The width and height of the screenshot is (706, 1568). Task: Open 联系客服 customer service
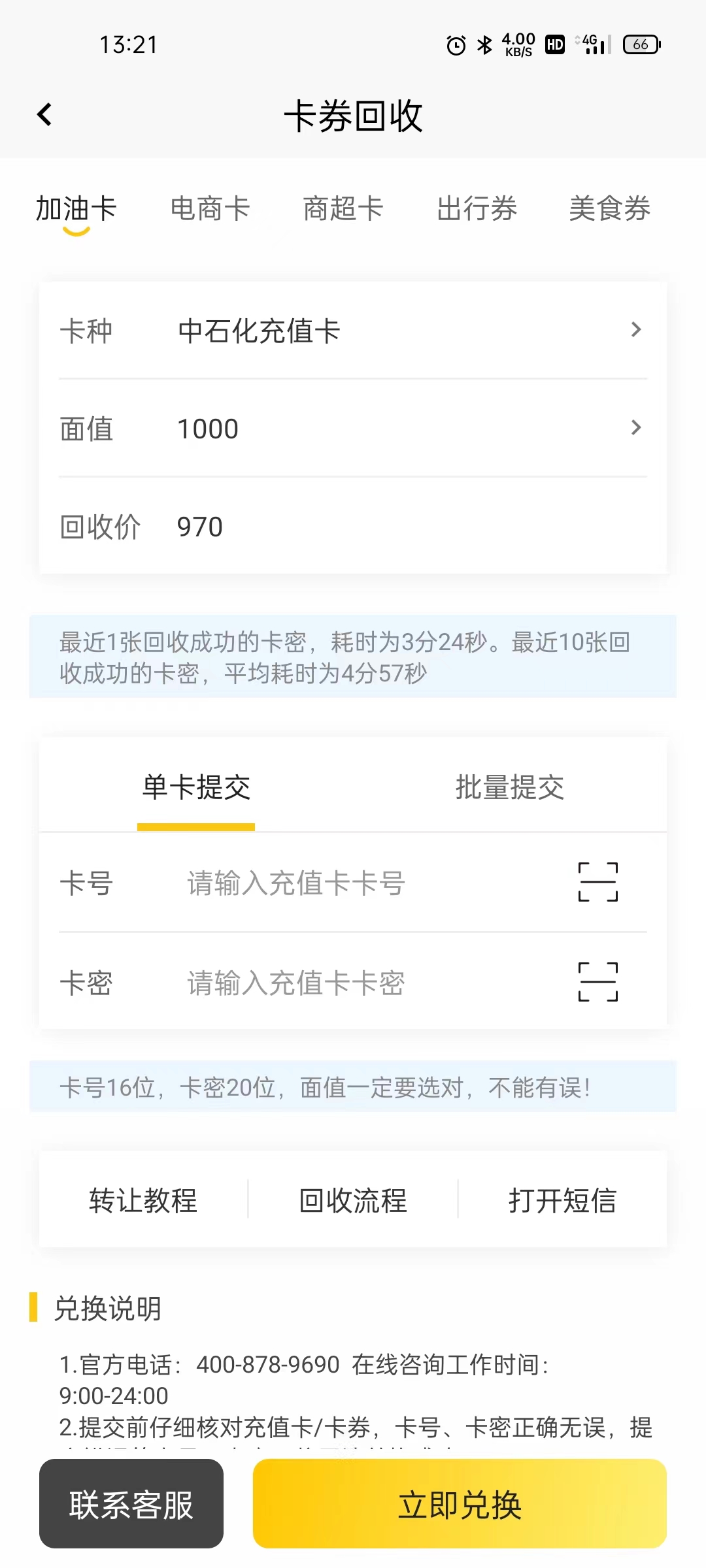coord(130,1506)
